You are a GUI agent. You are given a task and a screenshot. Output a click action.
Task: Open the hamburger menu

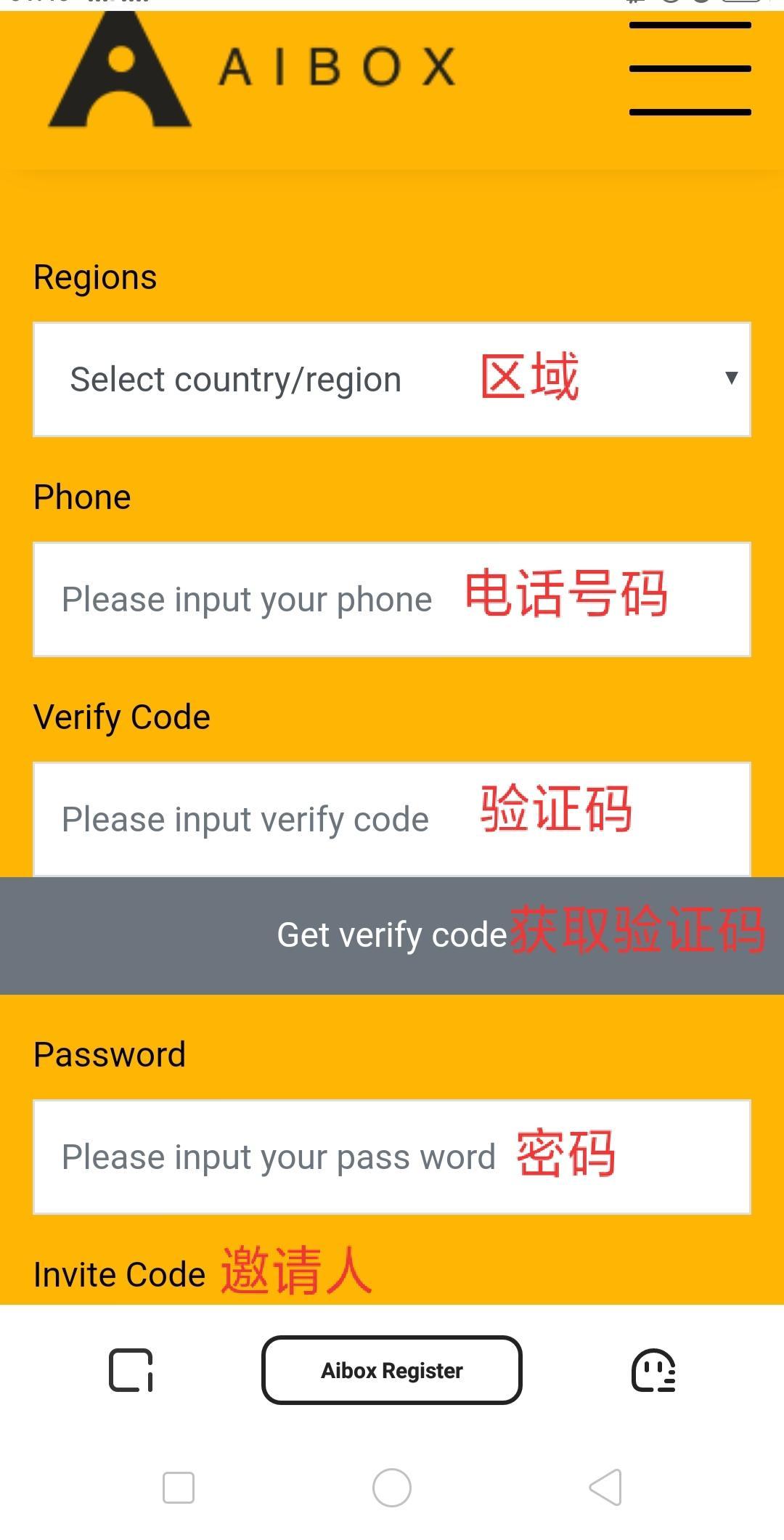[690, 69]
